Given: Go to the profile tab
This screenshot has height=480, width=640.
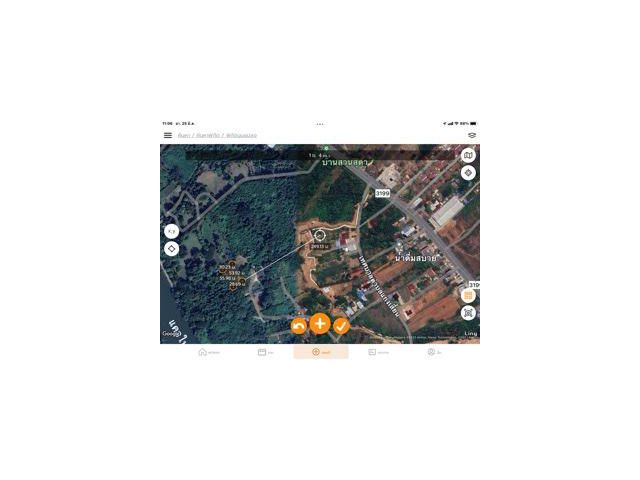Looking at the screenshot, I should point(433,352).
